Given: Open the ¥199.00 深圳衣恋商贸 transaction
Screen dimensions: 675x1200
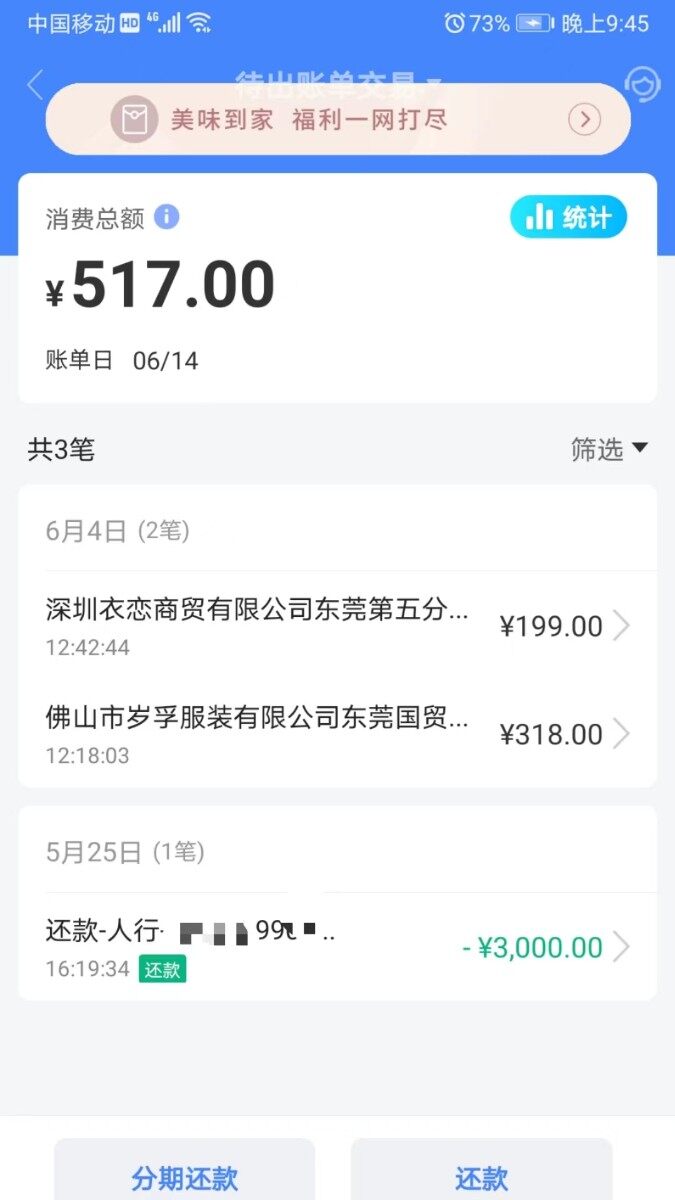Looking at the screenshot, I should coord(338,626).
